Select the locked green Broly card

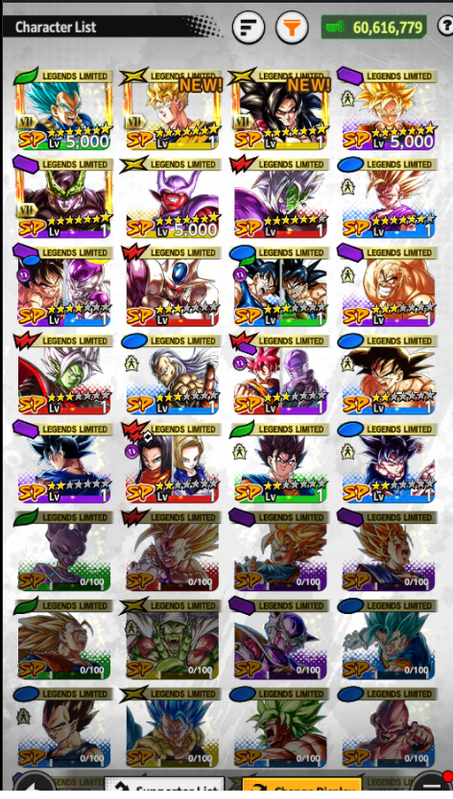point(280,728)
